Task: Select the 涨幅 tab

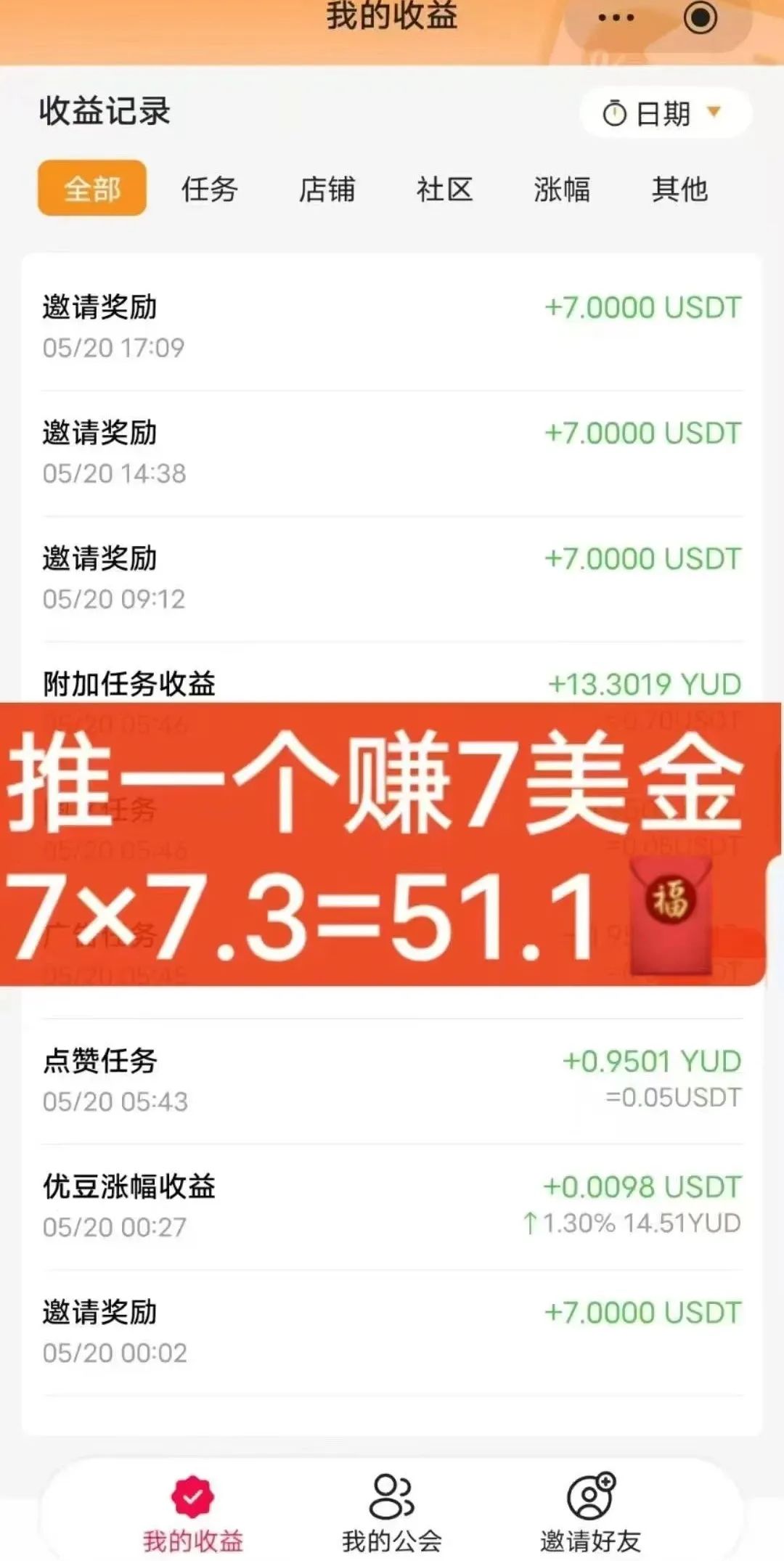Action: [564, 190]
